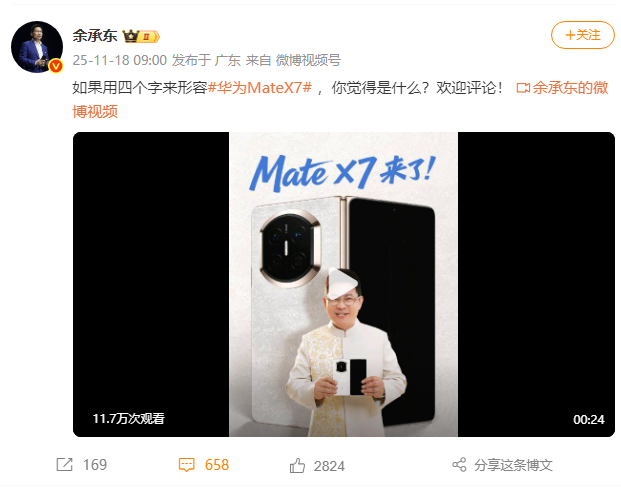Play the Mate X7 video

click(x=343, y=284)
